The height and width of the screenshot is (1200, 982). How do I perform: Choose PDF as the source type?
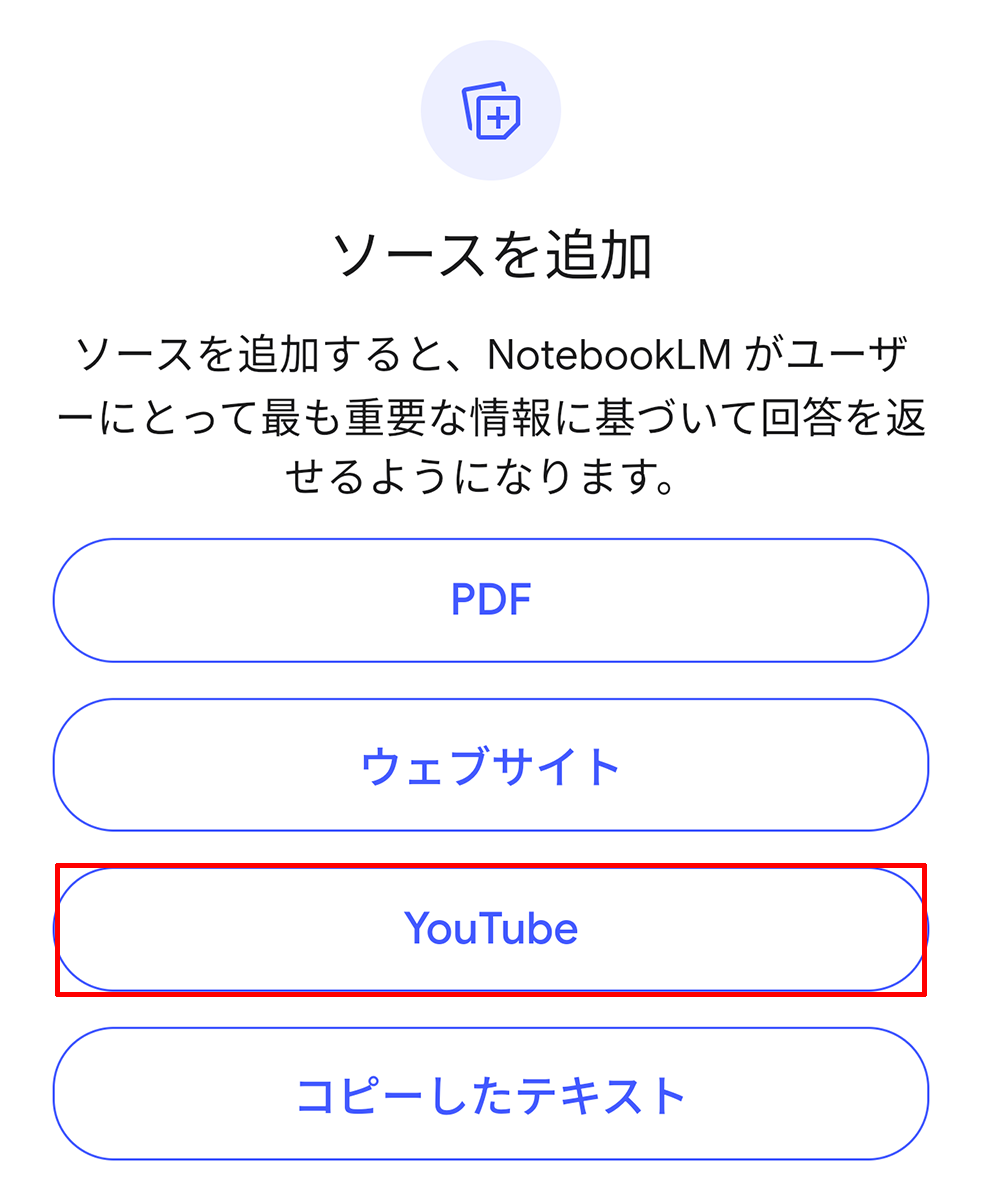tap(490, 600)
